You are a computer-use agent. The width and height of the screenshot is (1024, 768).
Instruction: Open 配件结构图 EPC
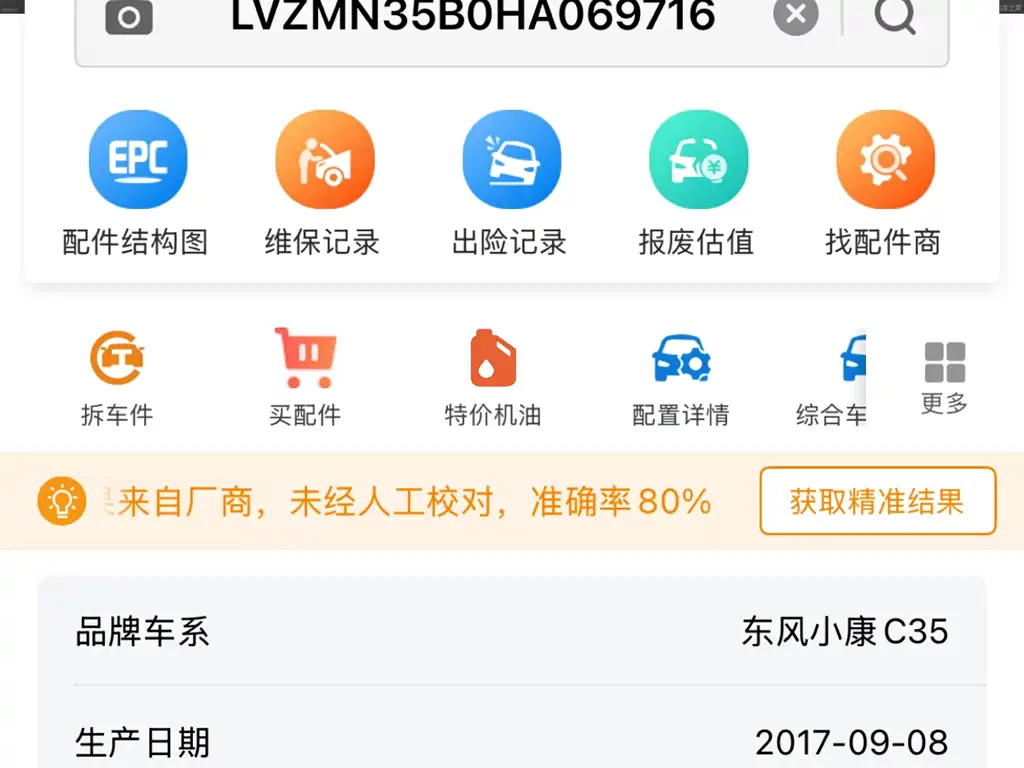tap(137, 160)
